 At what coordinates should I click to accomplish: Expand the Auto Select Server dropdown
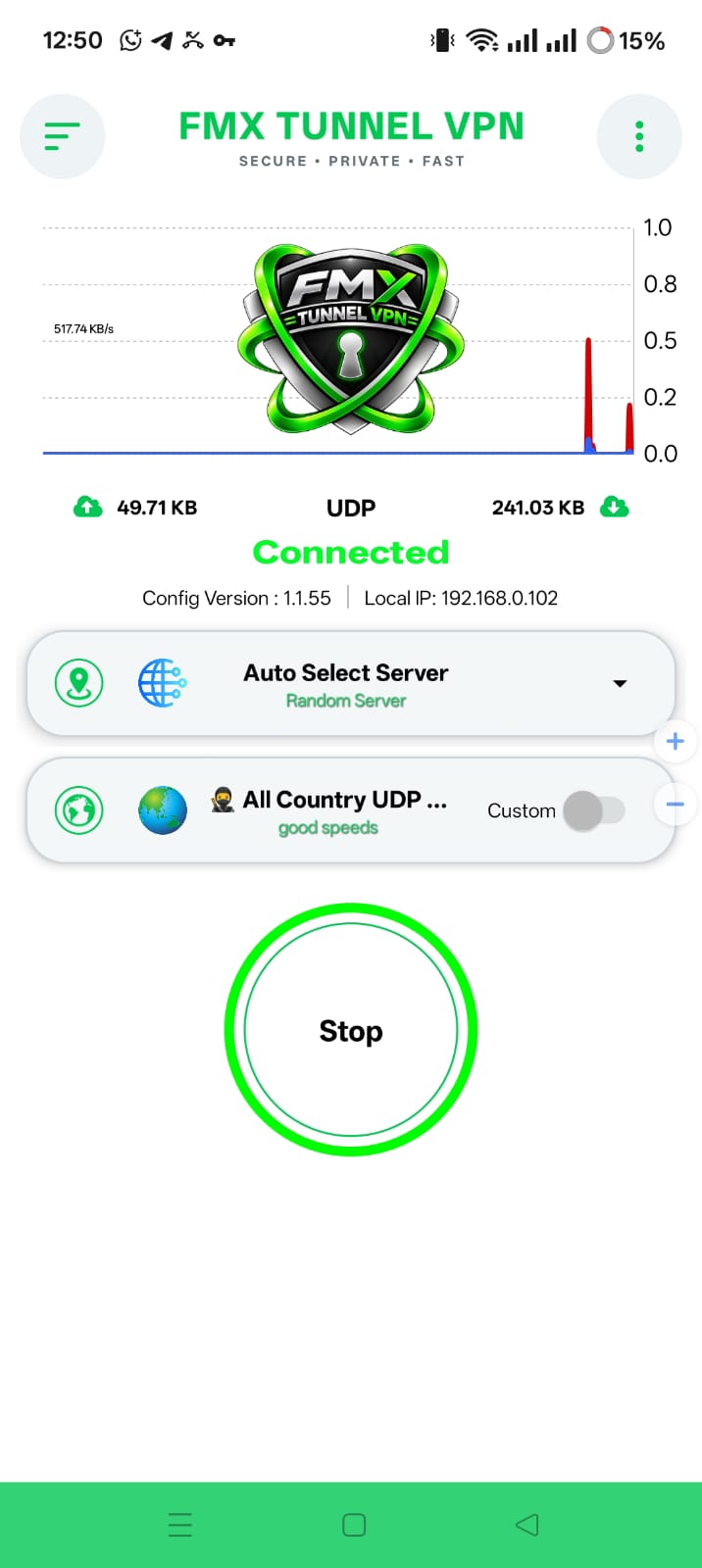(350, 683)
